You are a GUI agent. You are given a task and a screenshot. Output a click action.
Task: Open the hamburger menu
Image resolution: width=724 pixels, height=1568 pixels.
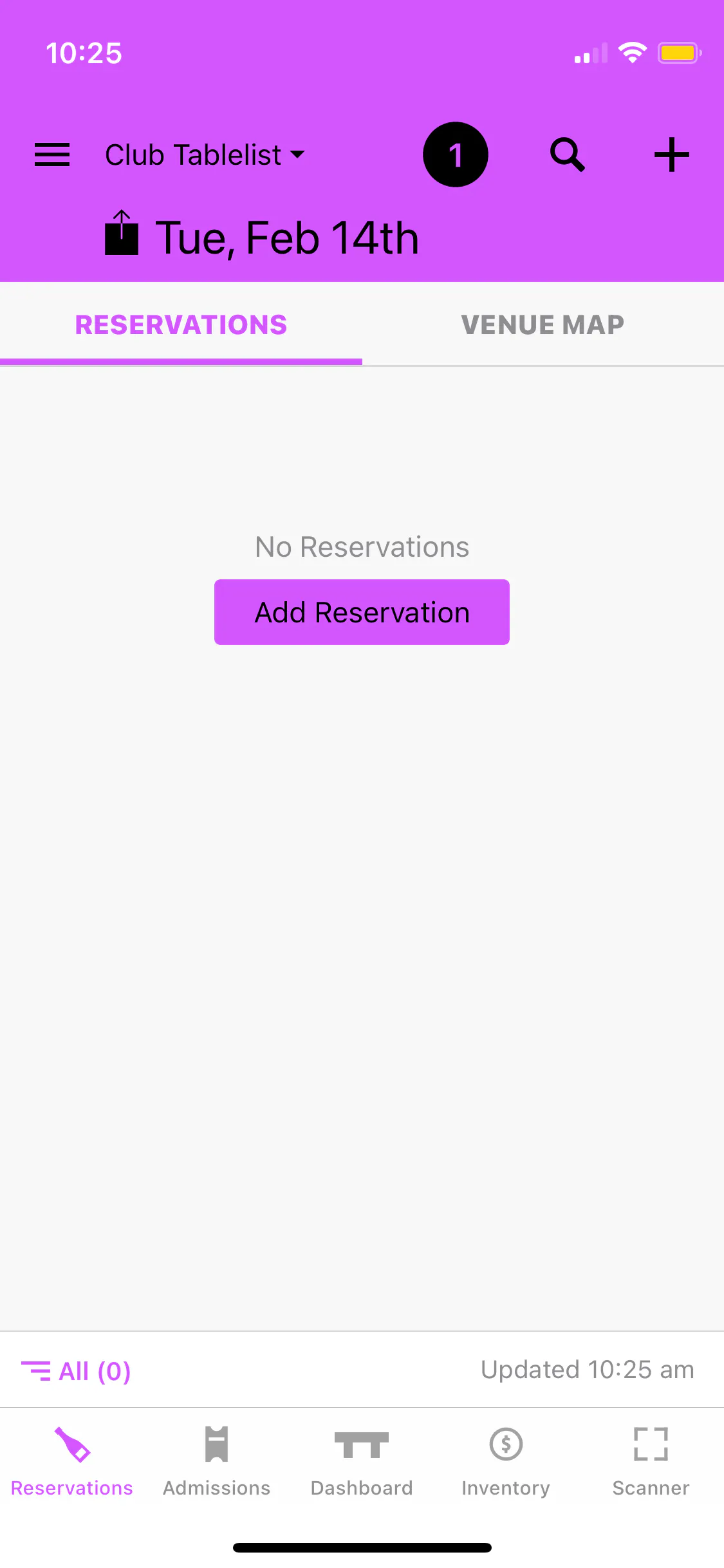point(52,155)
